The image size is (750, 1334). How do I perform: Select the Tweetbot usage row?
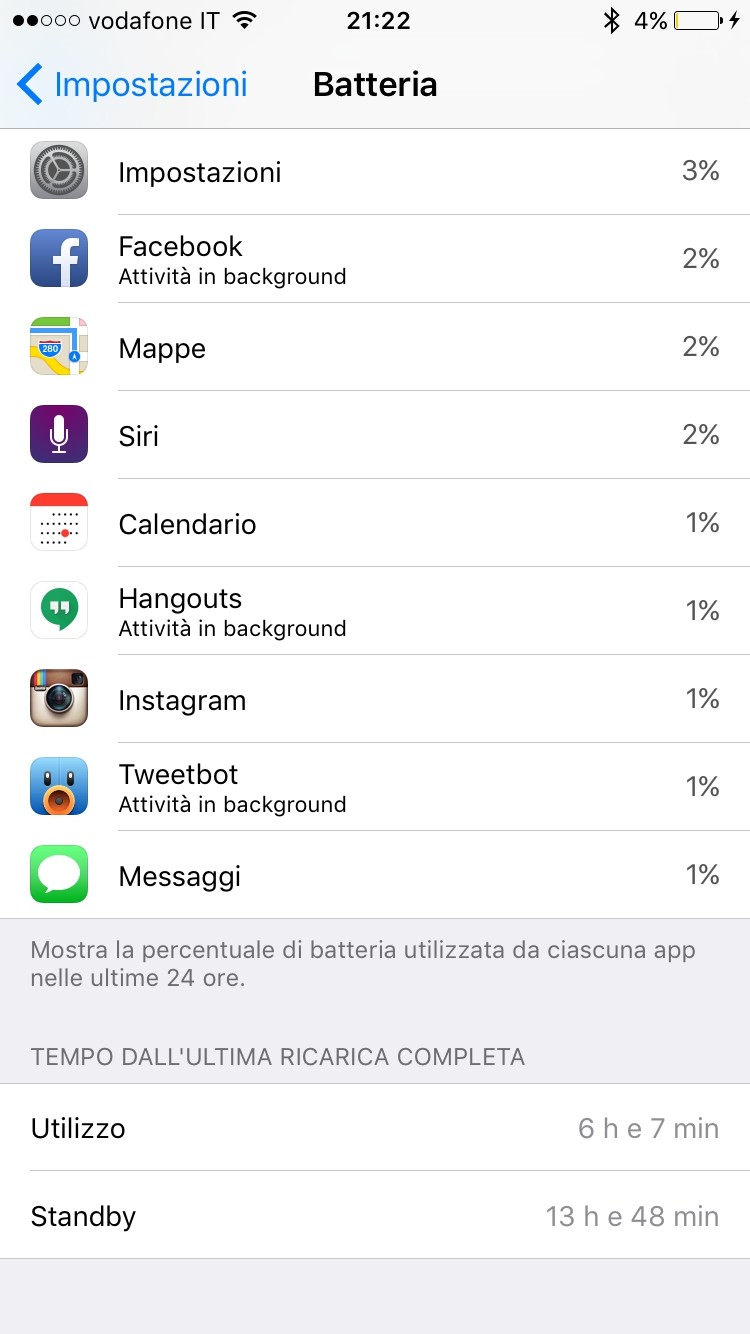[375, 787]
